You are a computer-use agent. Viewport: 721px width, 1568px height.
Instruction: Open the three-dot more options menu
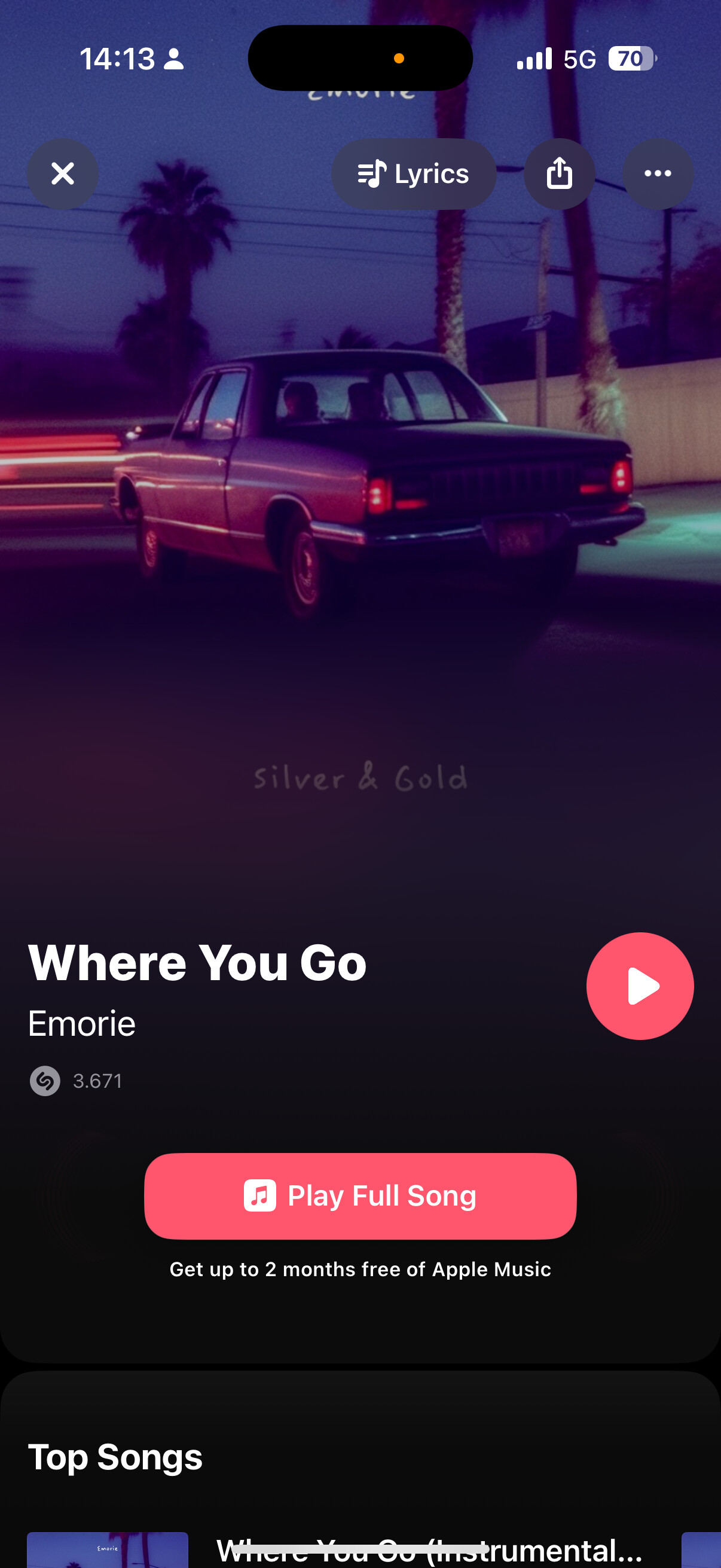pyautogui.click(x=657, y=174)
